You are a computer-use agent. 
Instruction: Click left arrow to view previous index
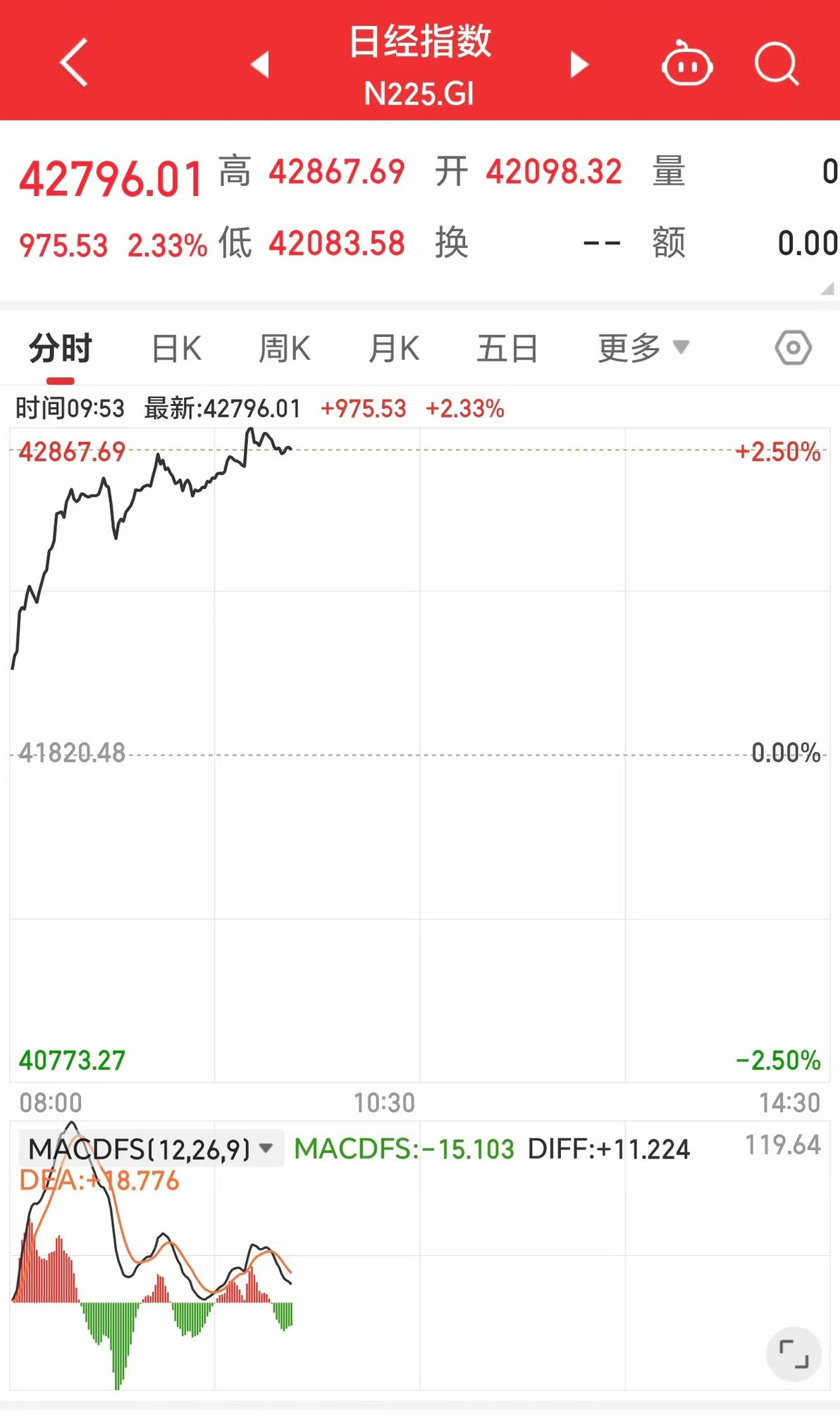tap(261, 63)
